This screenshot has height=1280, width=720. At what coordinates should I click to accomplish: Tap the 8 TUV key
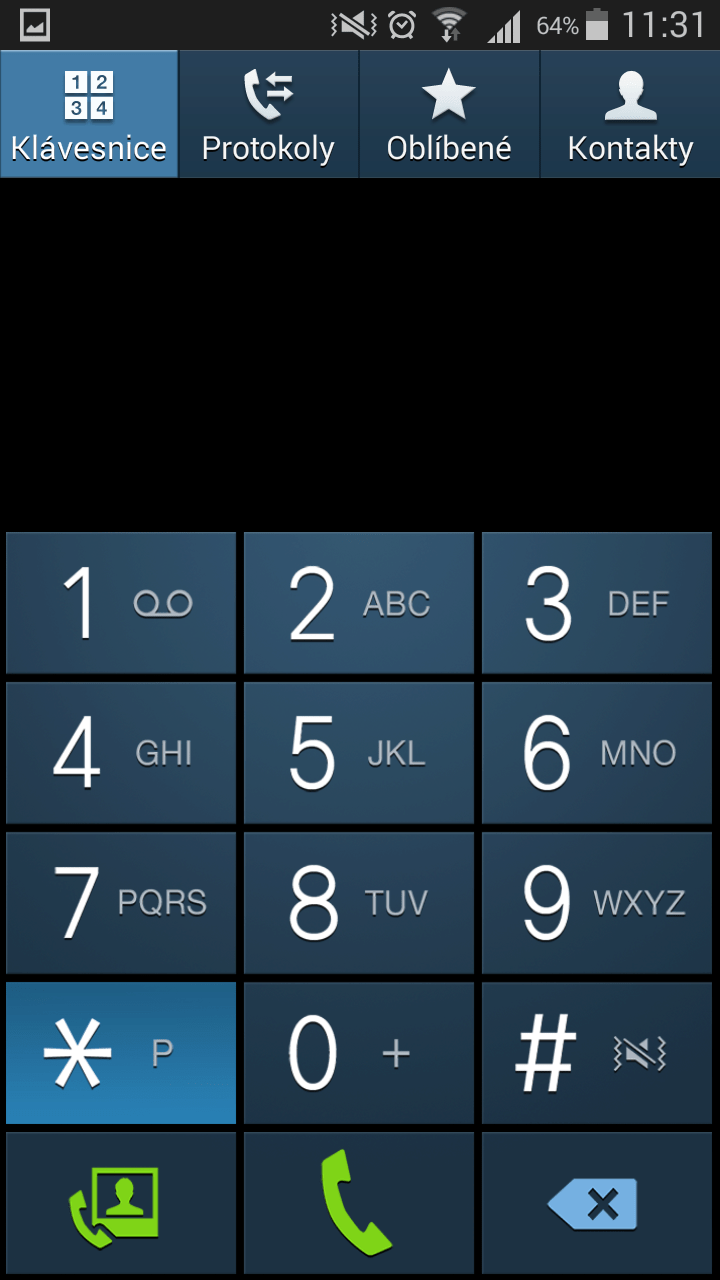pos(359,903)
